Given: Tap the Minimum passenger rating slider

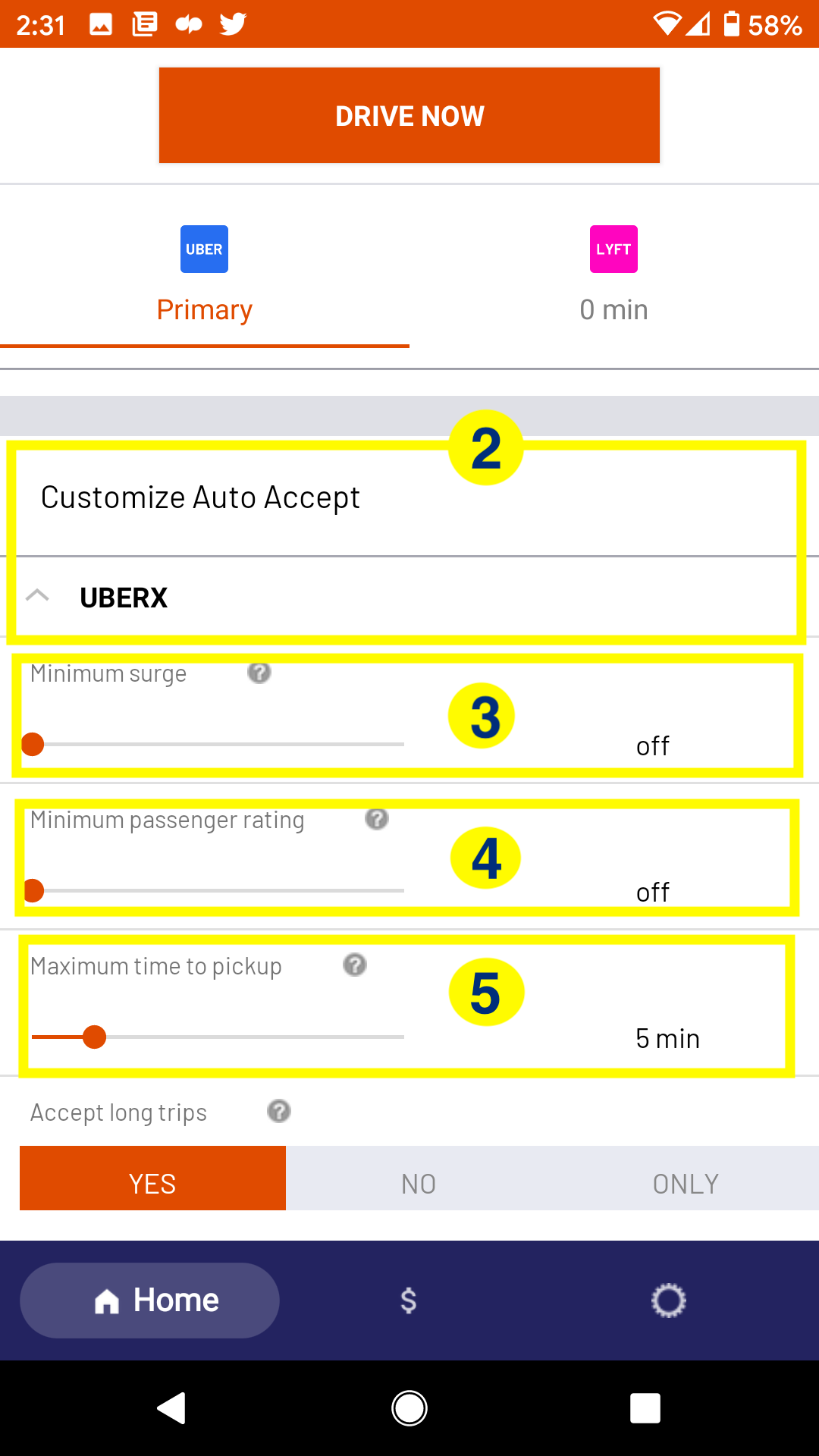Looking at the screenshot, I should point(217,890).
